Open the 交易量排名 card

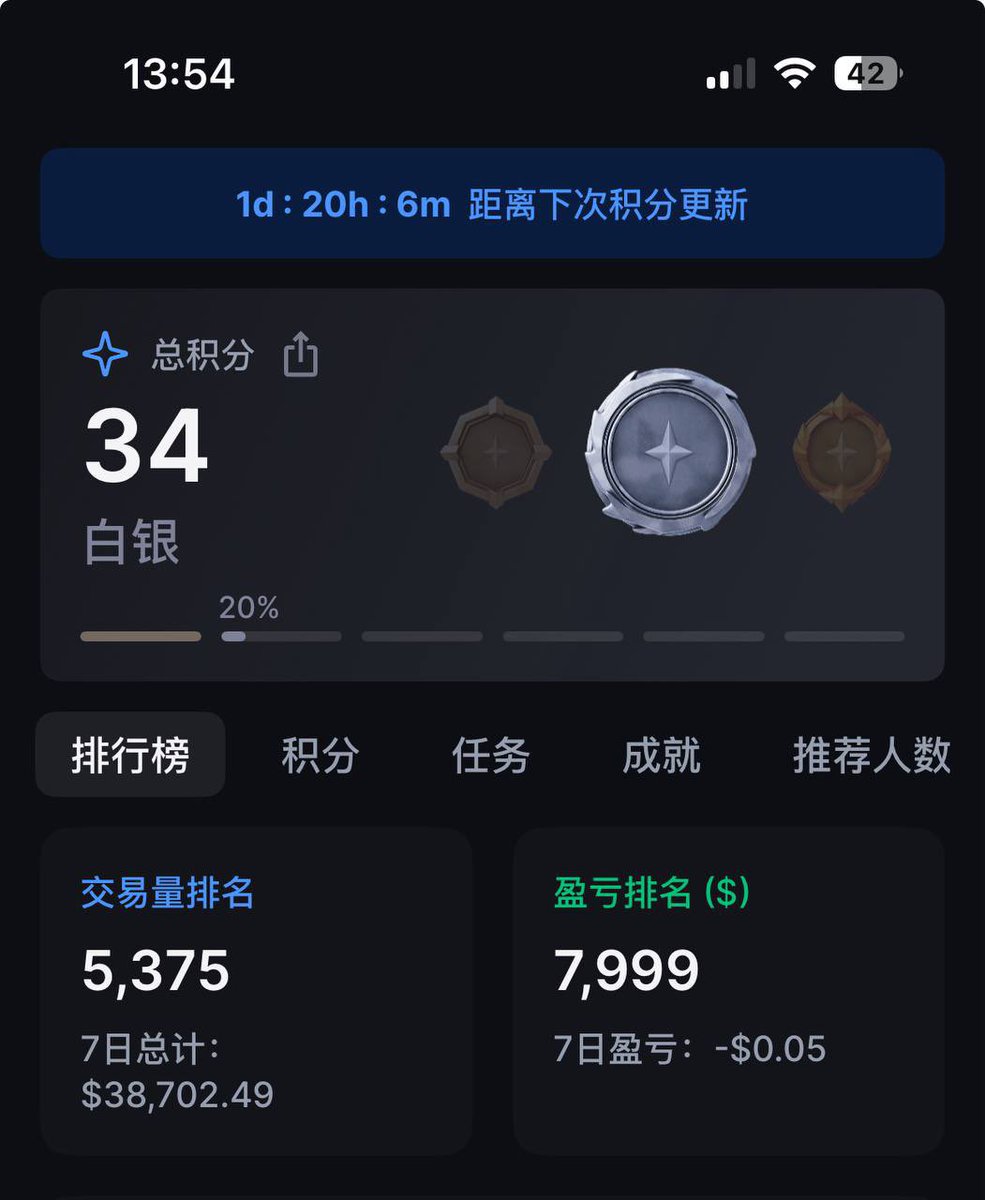click(255, 990)
